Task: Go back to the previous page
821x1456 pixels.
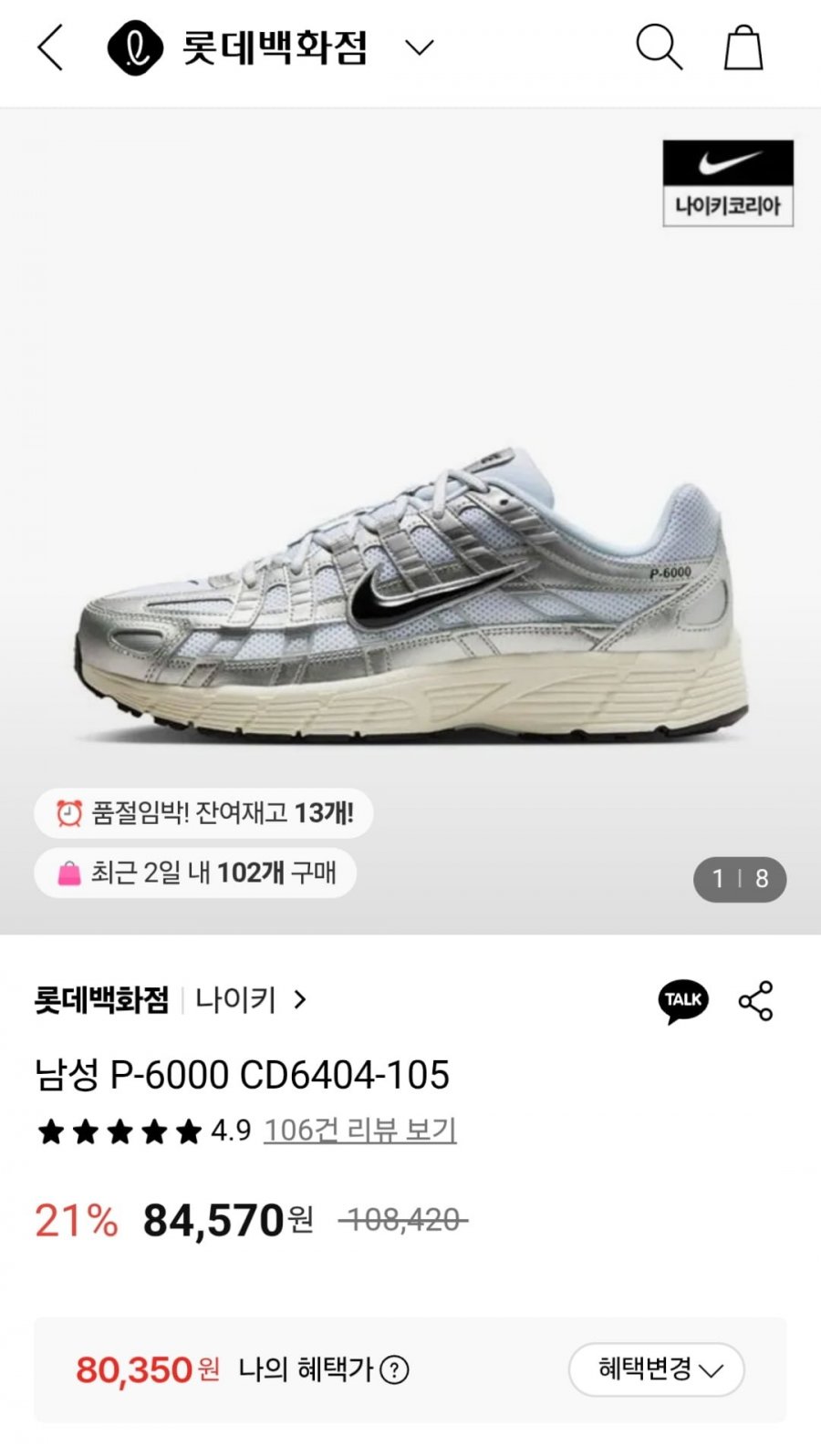Action: coord(51,47)
